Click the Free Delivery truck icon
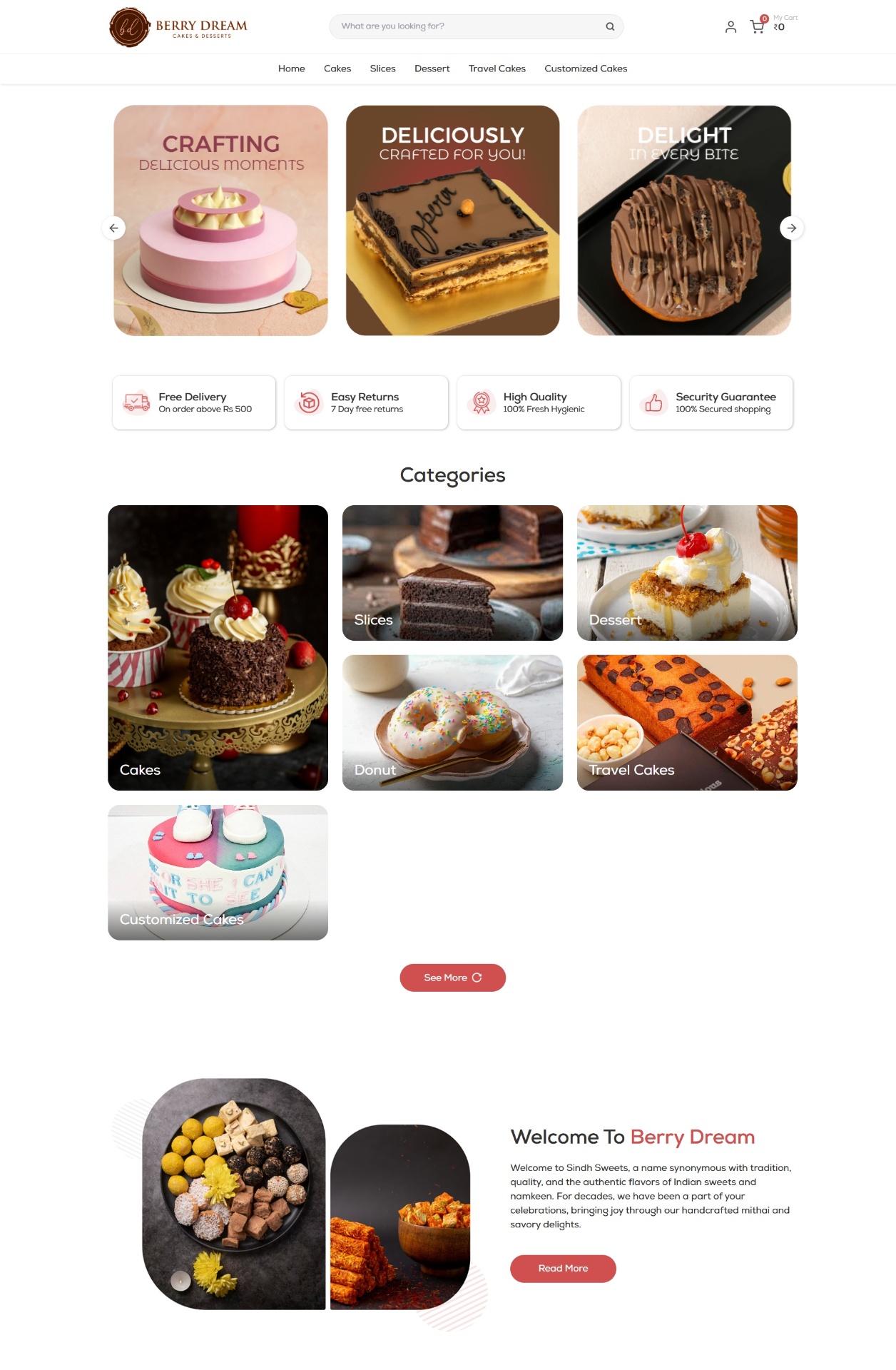 click(135, 402)
